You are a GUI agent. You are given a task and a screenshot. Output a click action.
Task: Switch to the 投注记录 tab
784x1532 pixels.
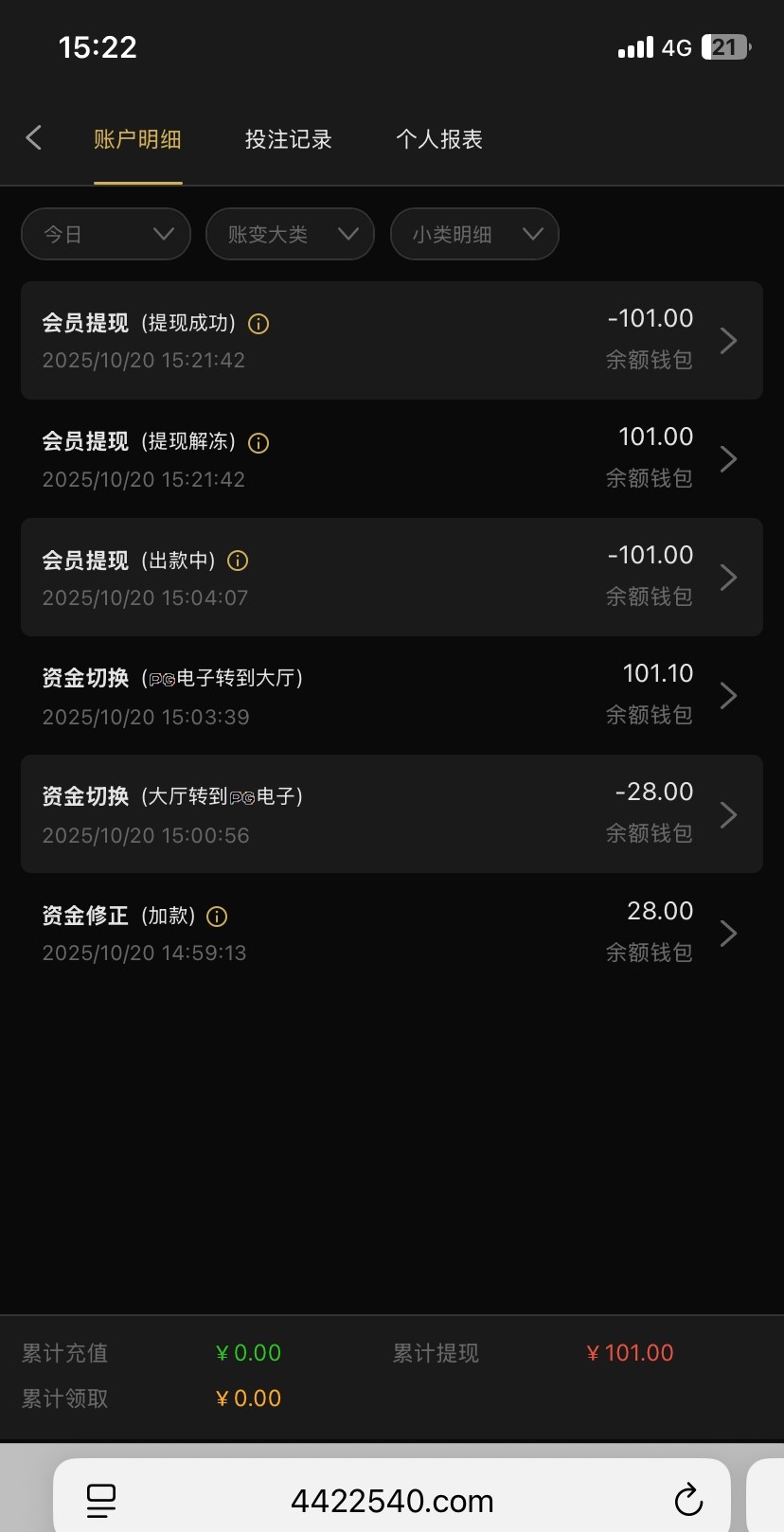pos(288,139)
